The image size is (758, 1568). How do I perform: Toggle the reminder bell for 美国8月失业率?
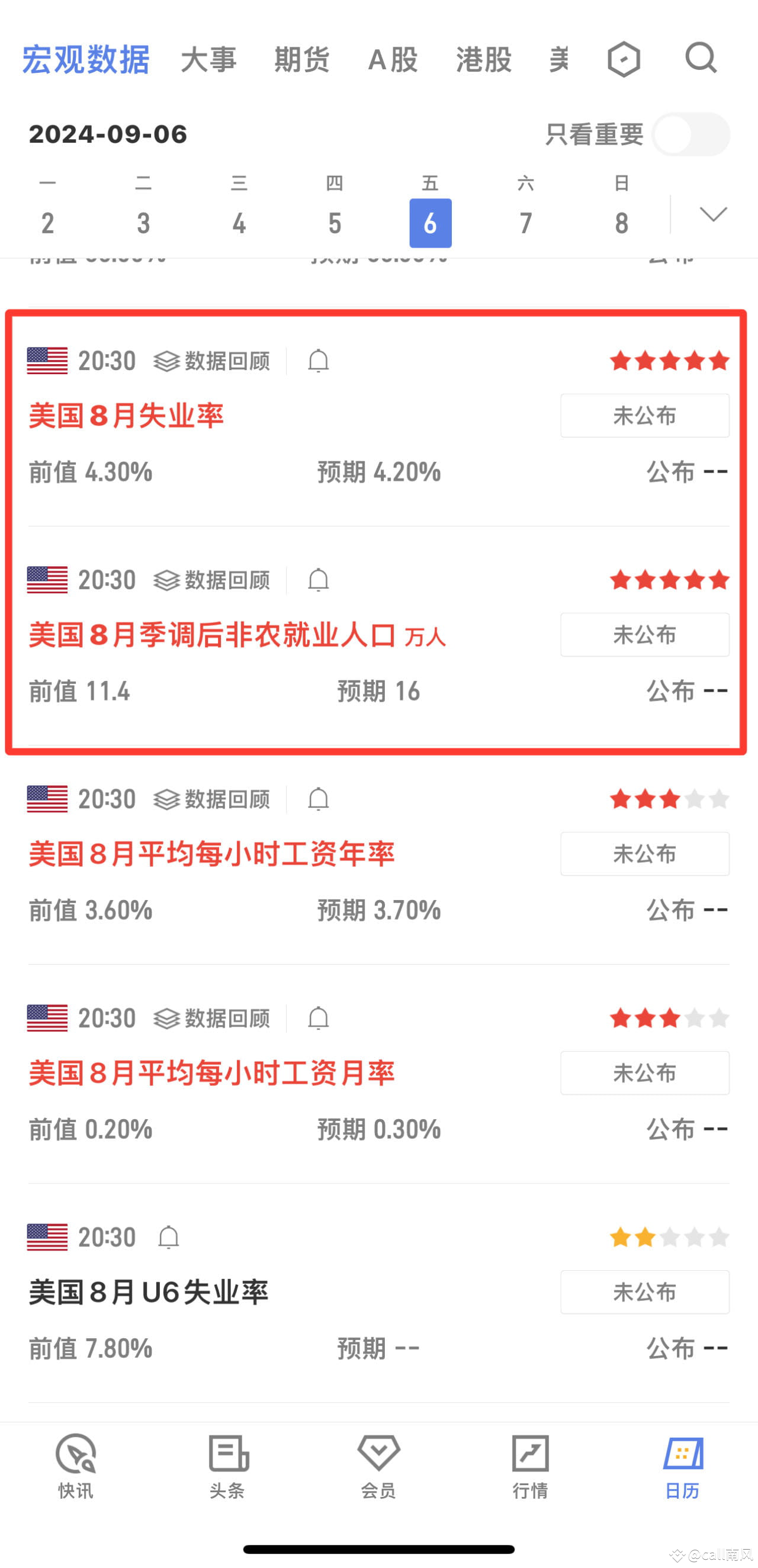[x=319, y=361]
